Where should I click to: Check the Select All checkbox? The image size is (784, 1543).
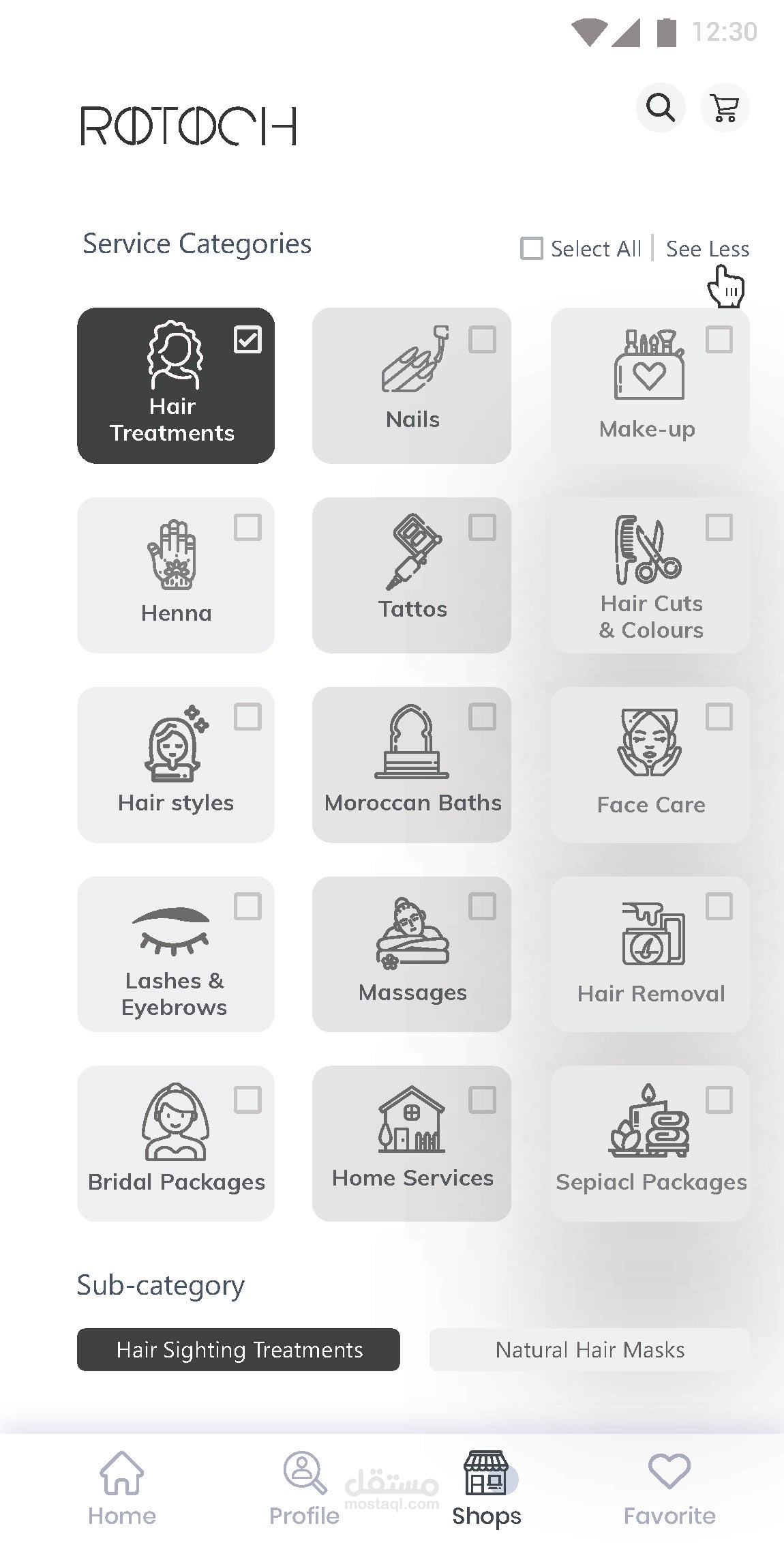pos(532,248)
